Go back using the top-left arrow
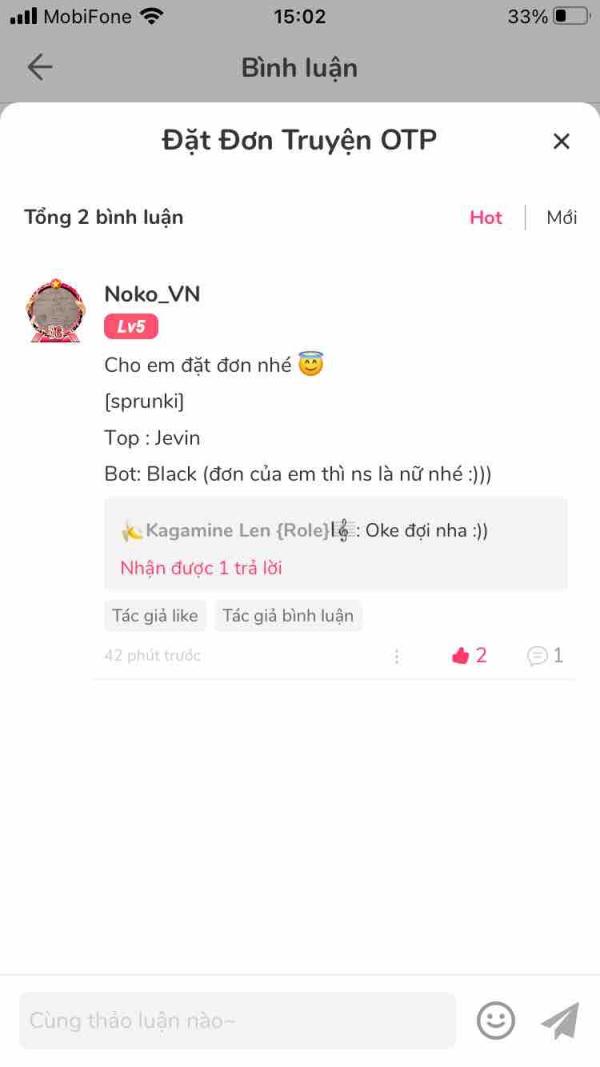Viewport: 600px width, 1067px height. pos(39,67)
